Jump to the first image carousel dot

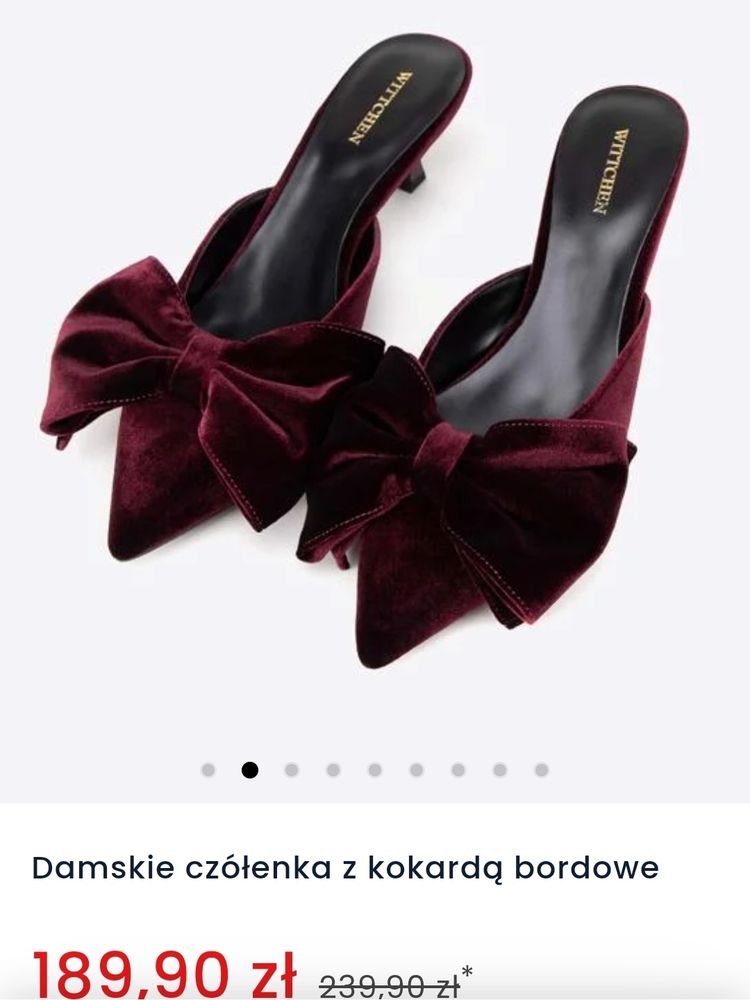208,770
